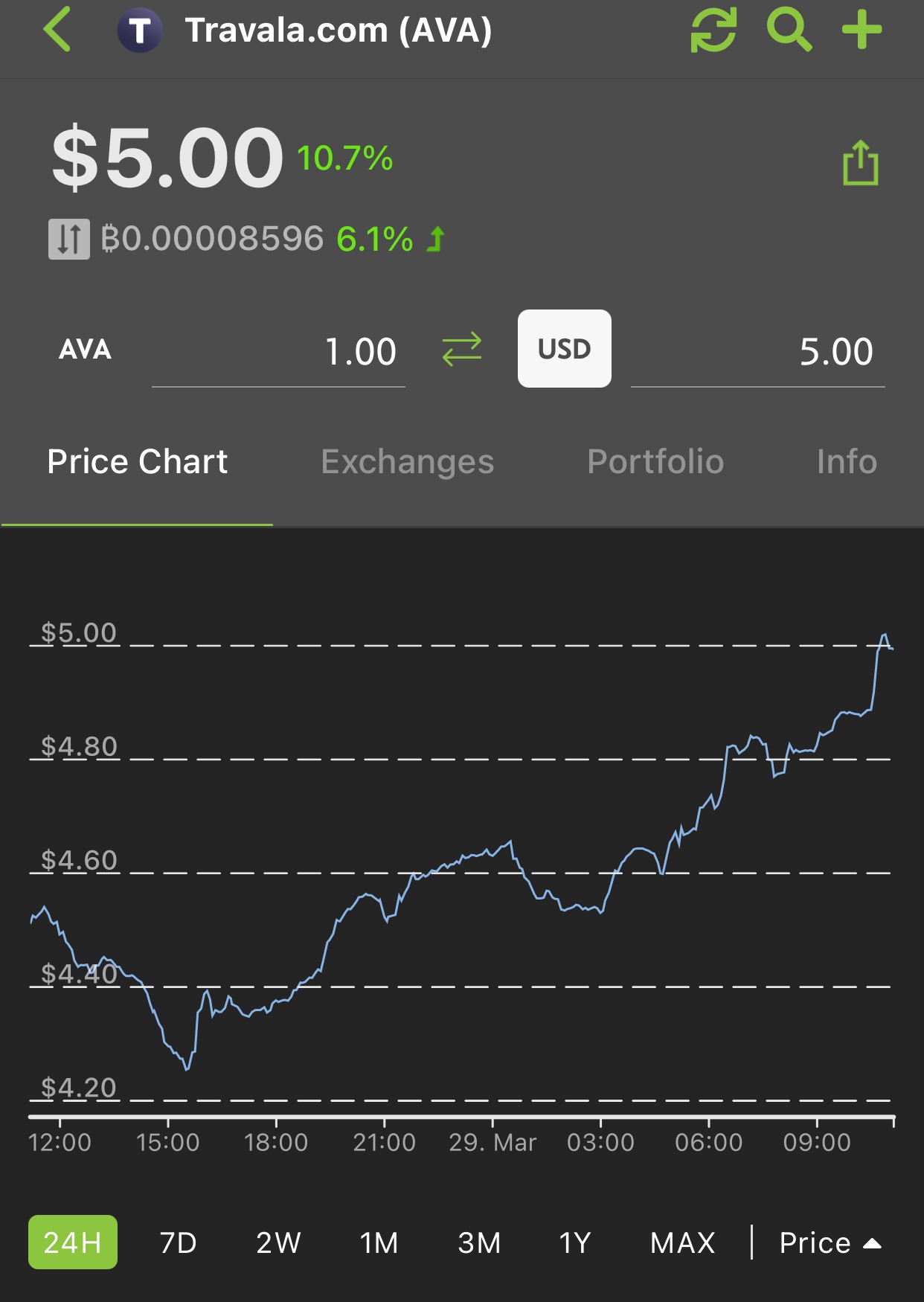Viewport: 924px width, 1302px height.
Task: Select the 1Y chart range
Action: coord(575,1242)
